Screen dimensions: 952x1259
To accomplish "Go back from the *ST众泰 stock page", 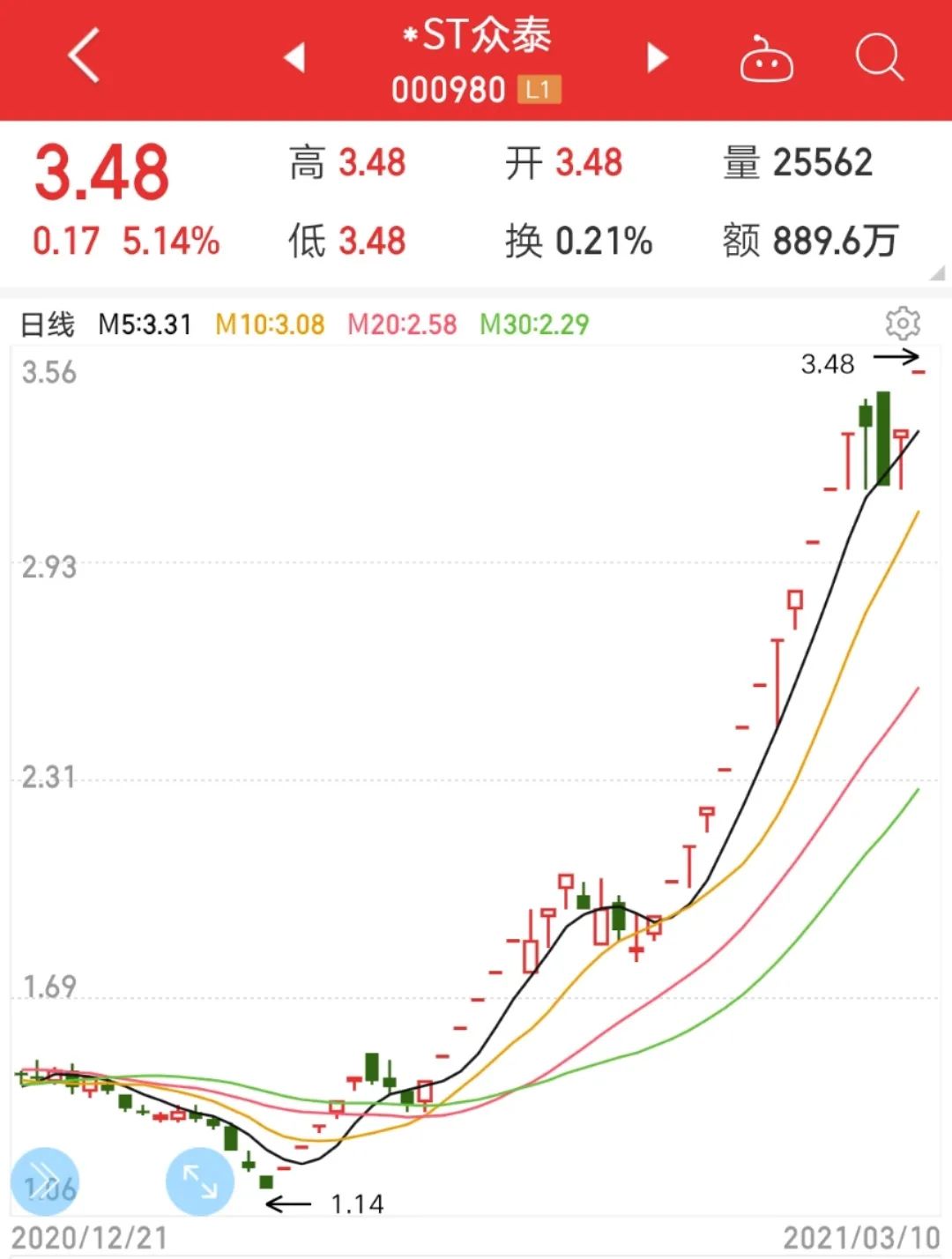I will tap(84, 56).
